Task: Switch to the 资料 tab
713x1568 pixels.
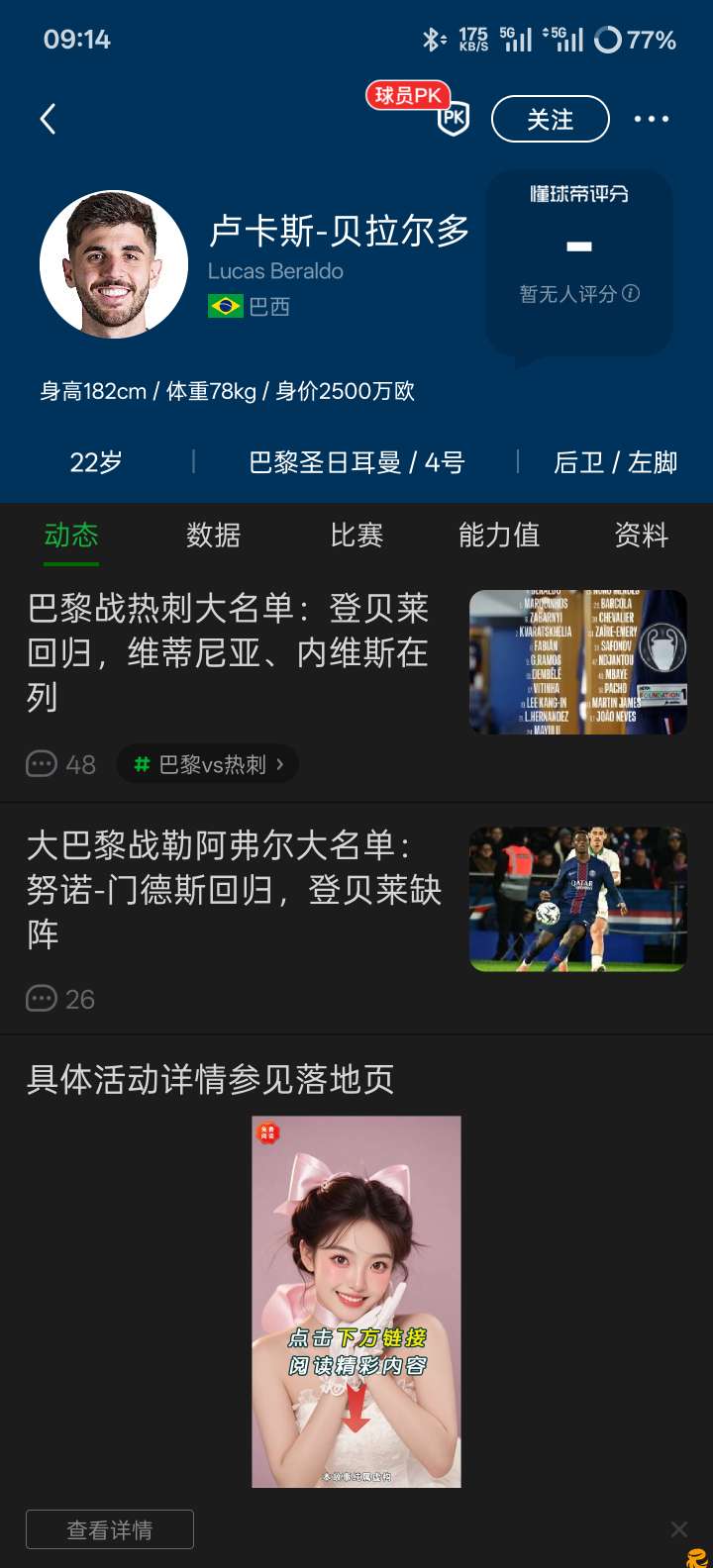Action: tap(642, 536)
